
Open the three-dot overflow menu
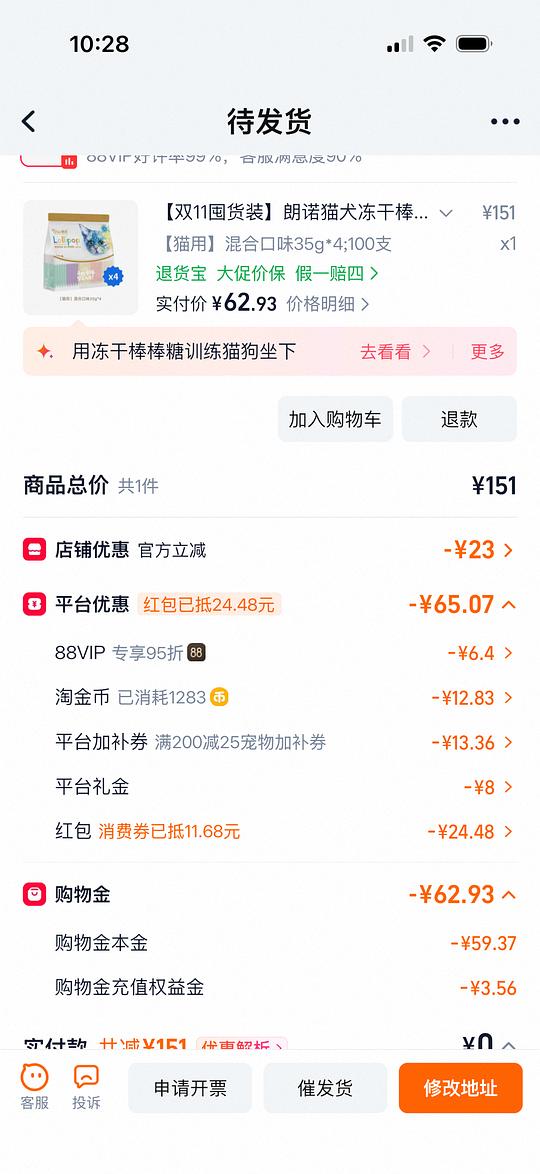coord(505,122)
